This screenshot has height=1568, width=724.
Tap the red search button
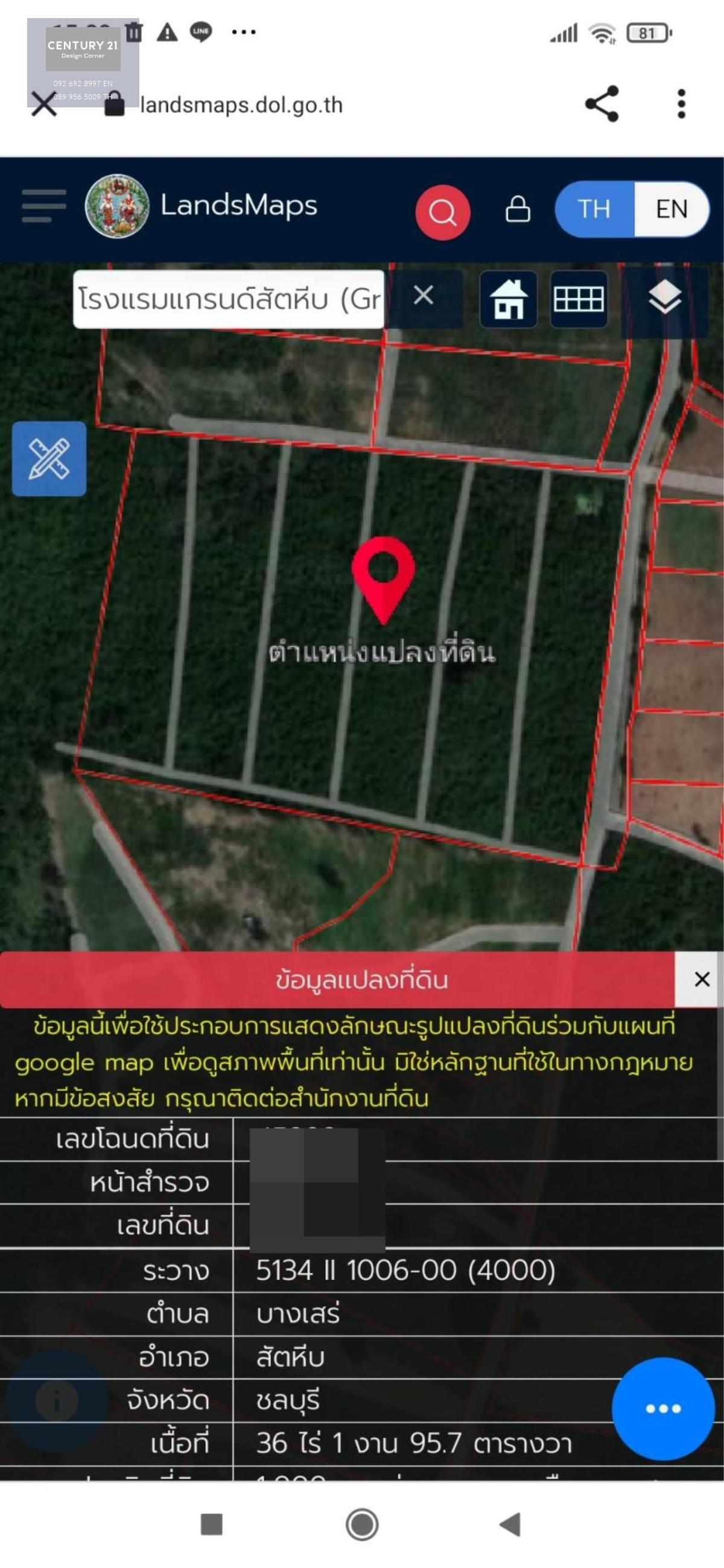pos(443,212)
